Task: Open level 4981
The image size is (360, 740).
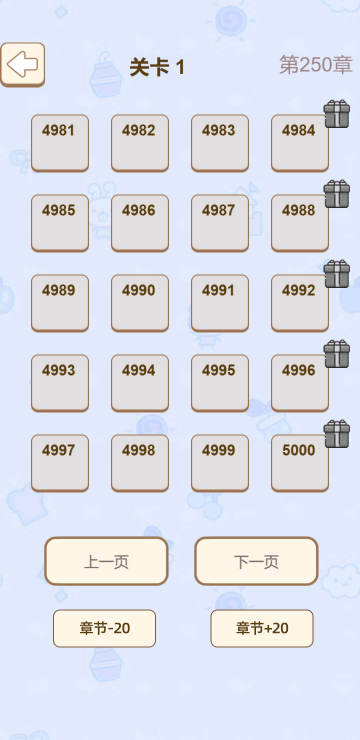Action: [60, 143]
